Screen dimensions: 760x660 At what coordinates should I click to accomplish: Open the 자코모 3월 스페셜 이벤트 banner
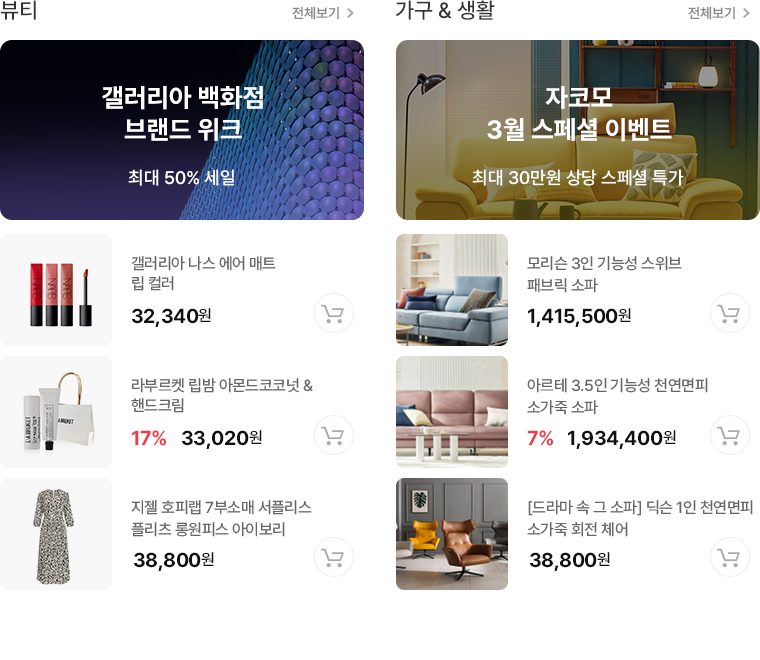coord(578,130)
